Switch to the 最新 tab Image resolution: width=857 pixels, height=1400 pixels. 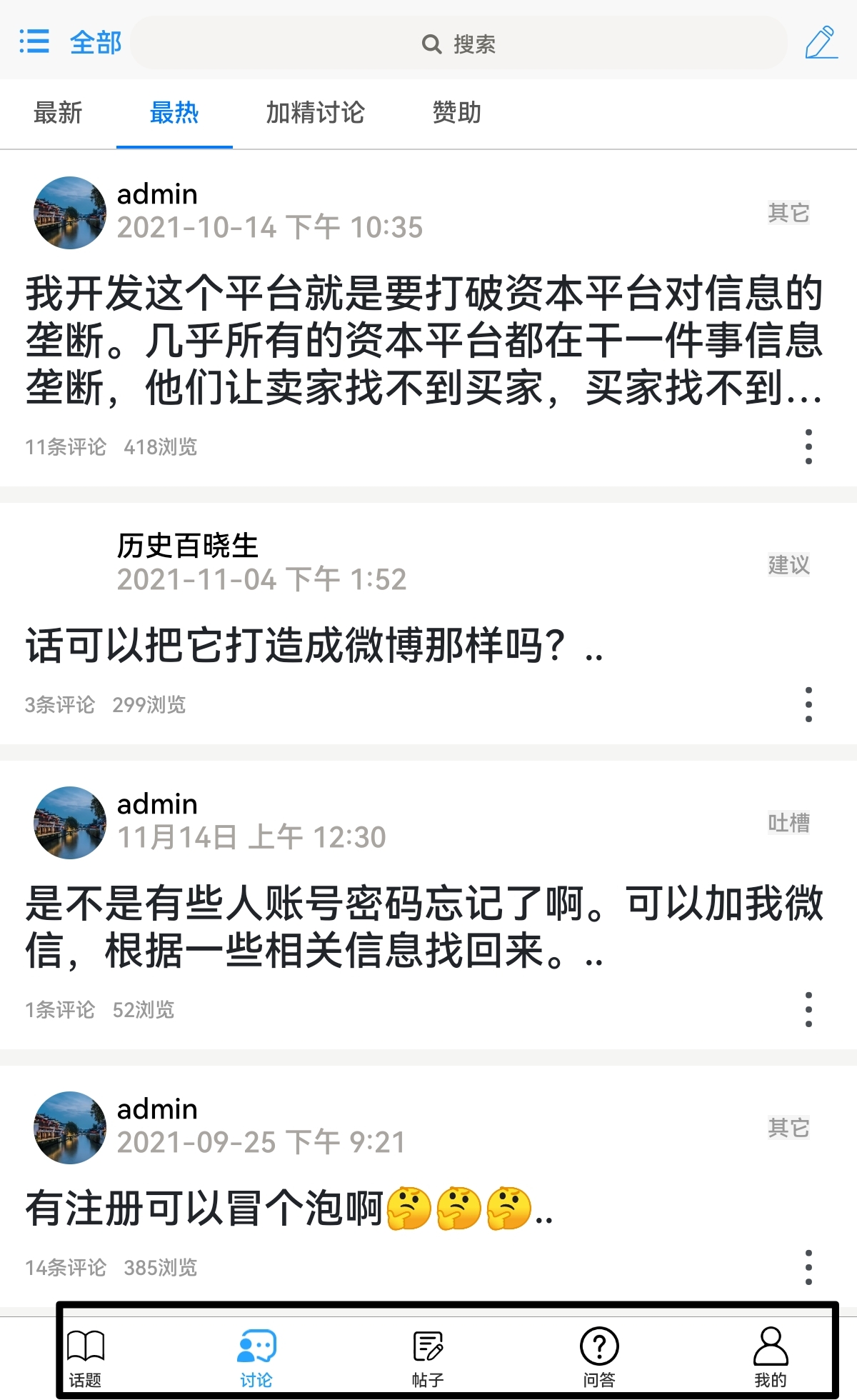tap(58, 113)
